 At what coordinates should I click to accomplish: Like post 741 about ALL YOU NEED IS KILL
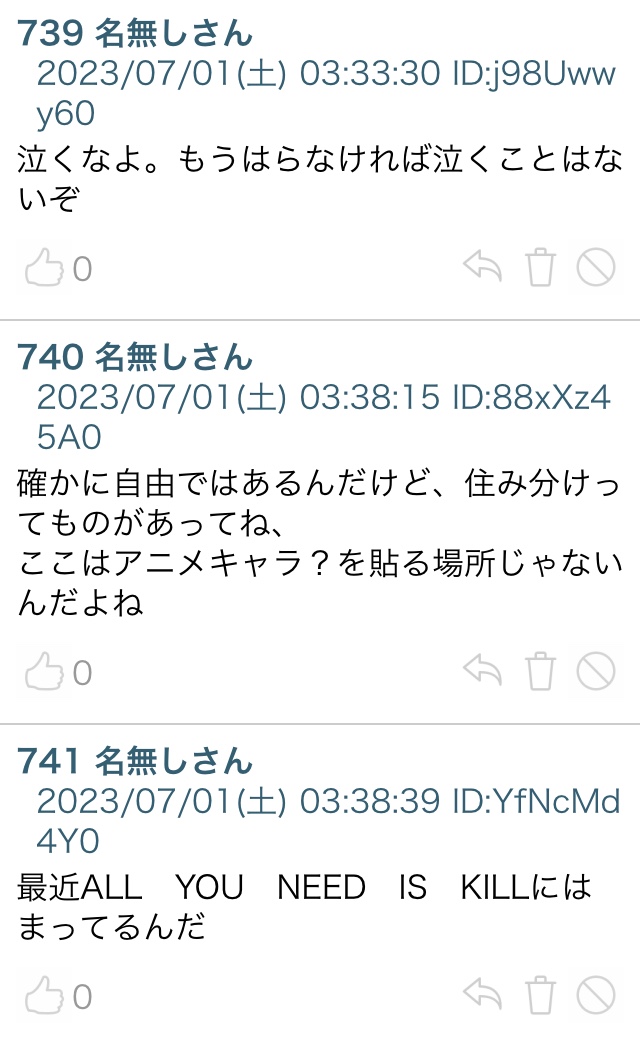(x=45, y=996)
